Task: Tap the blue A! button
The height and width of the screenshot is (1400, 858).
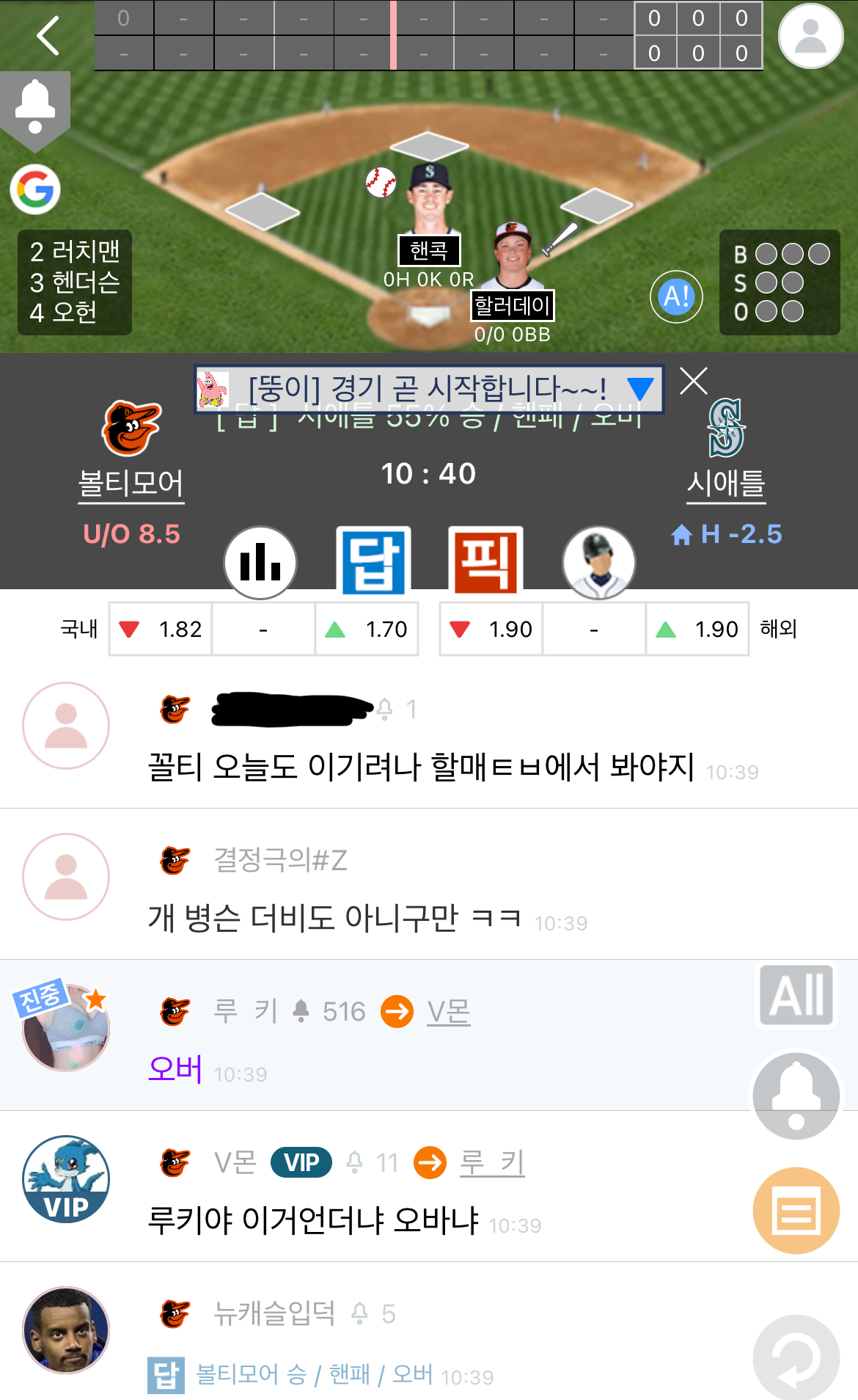Action: point(676,297)
